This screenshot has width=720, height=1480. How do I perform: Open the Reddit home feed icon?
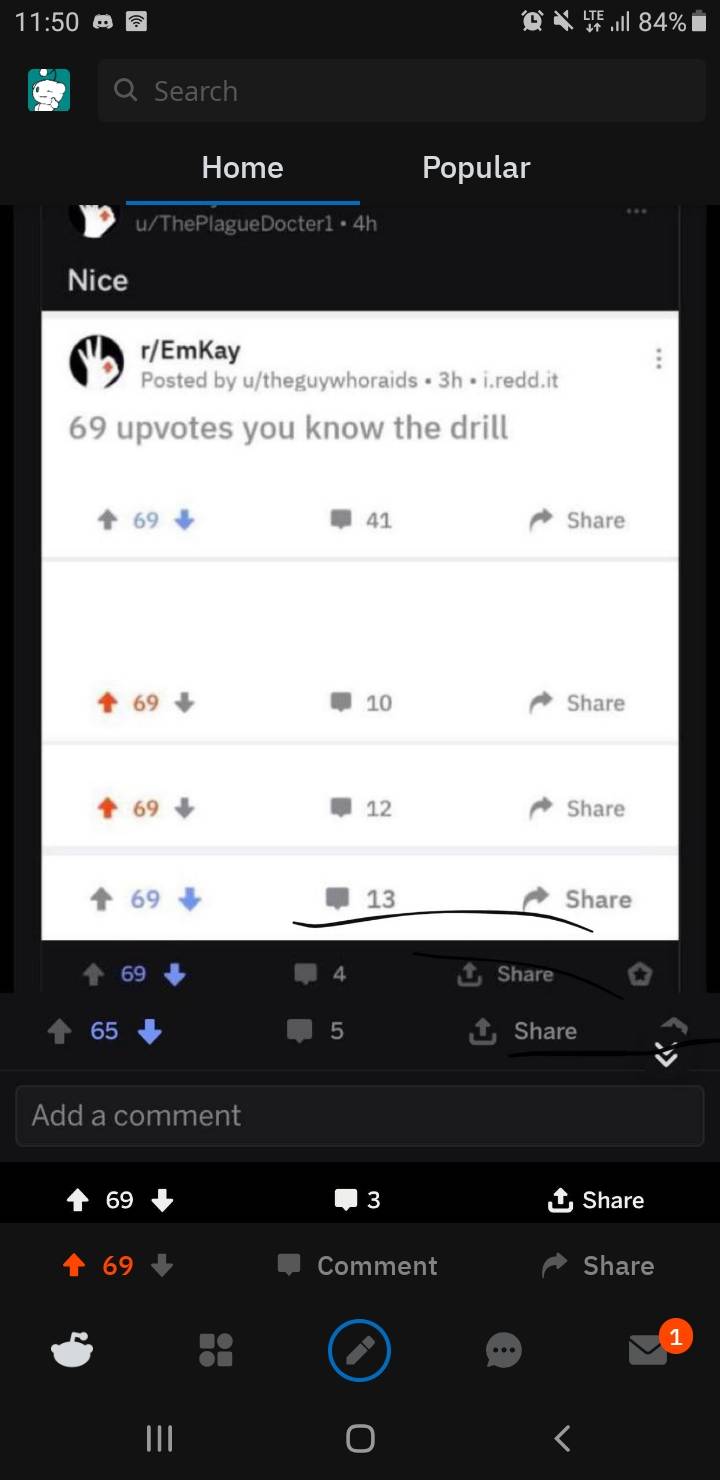[x=73, y=1350]
